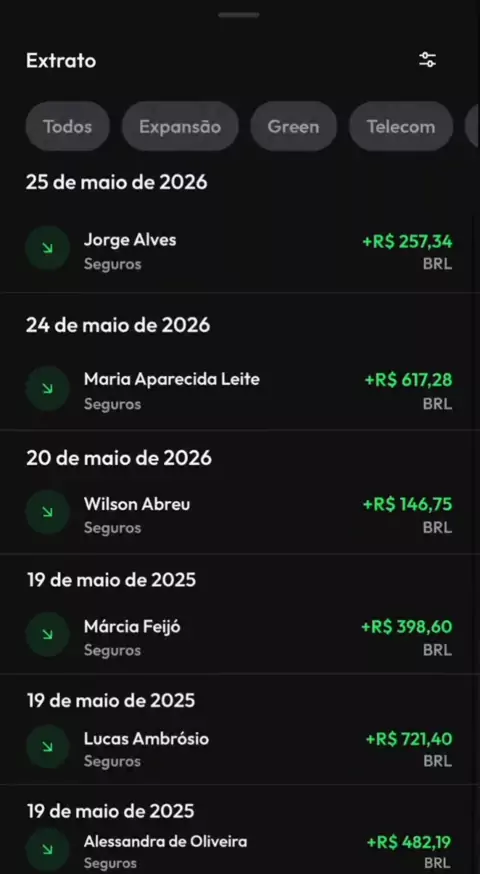Filter by the Expansão chip

coord(180,127)
